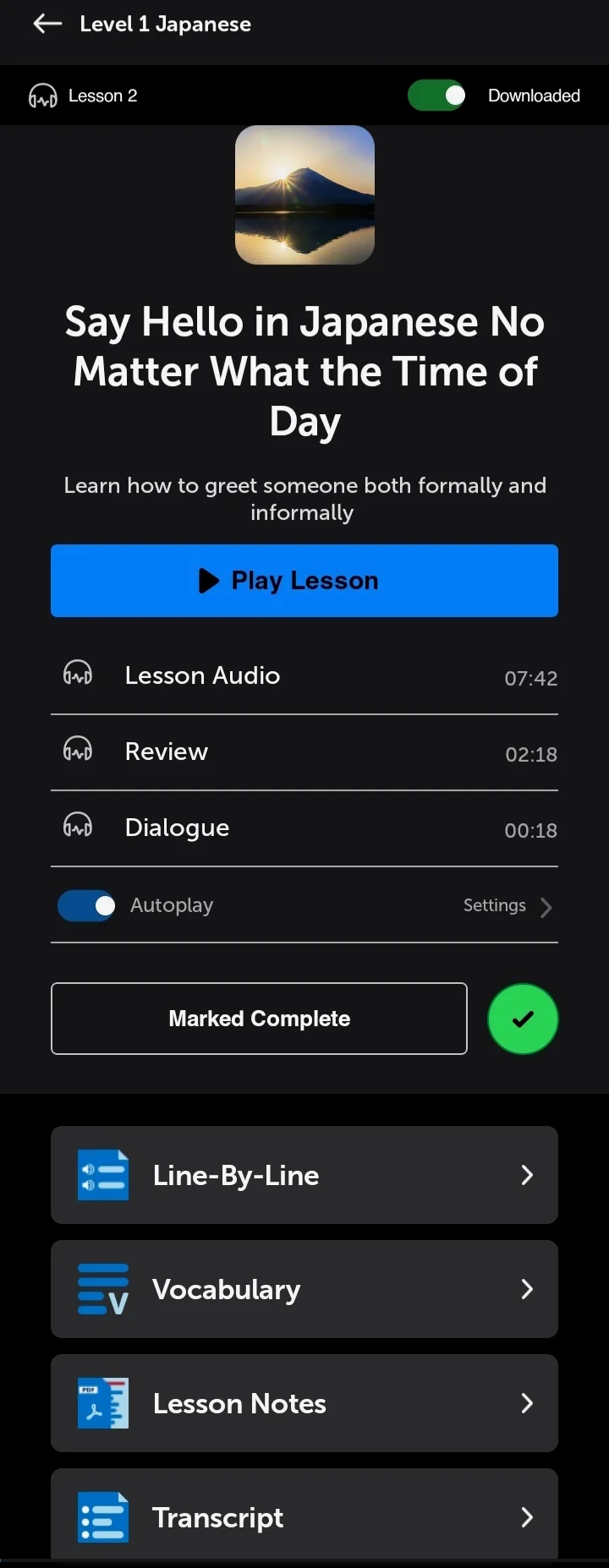This screenshot has width=609, height=1568.
Task: View the Lesson Notes PDF
Action: pos(304,1403)
